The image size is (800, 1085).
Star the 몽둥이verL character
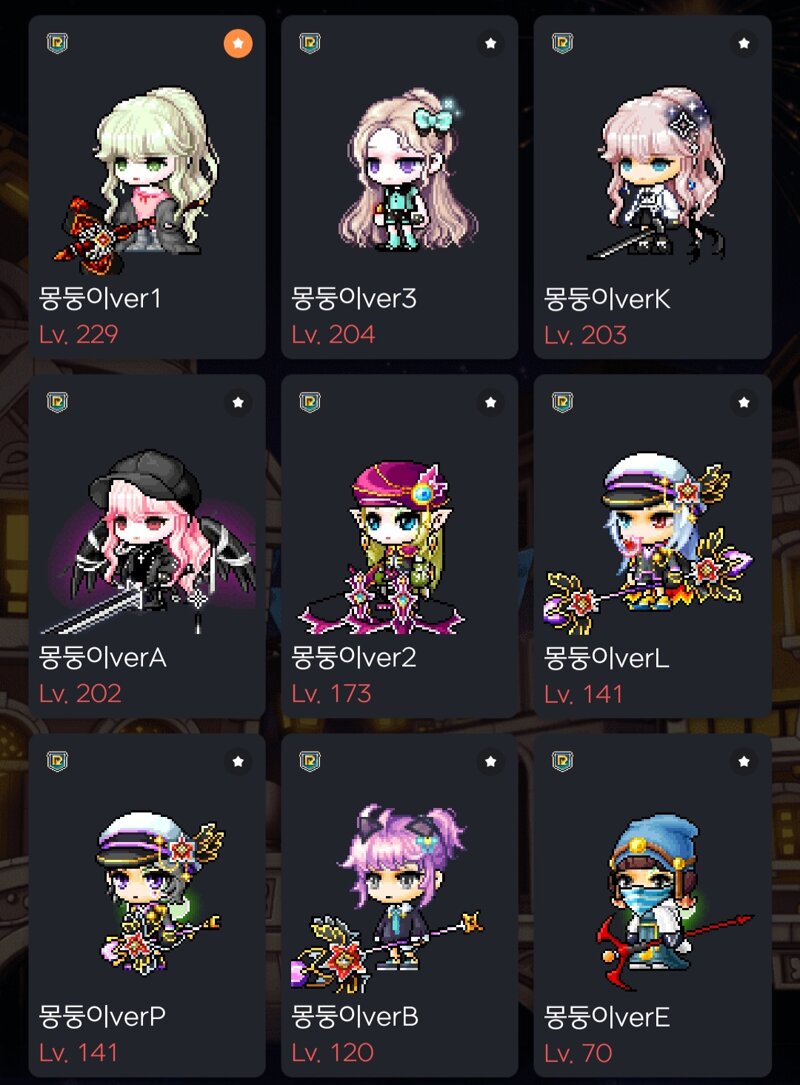[x=743, y=403]
